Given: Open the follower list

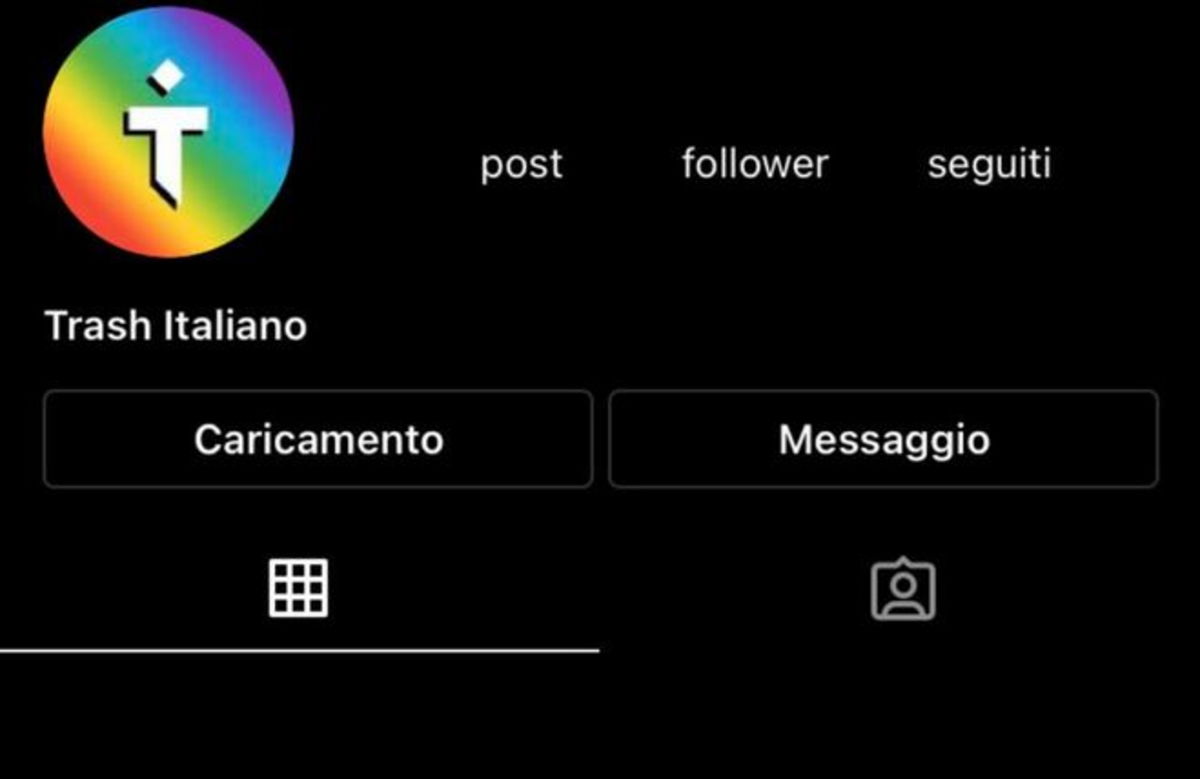Looking at the screenshot, I should (754, 164).
